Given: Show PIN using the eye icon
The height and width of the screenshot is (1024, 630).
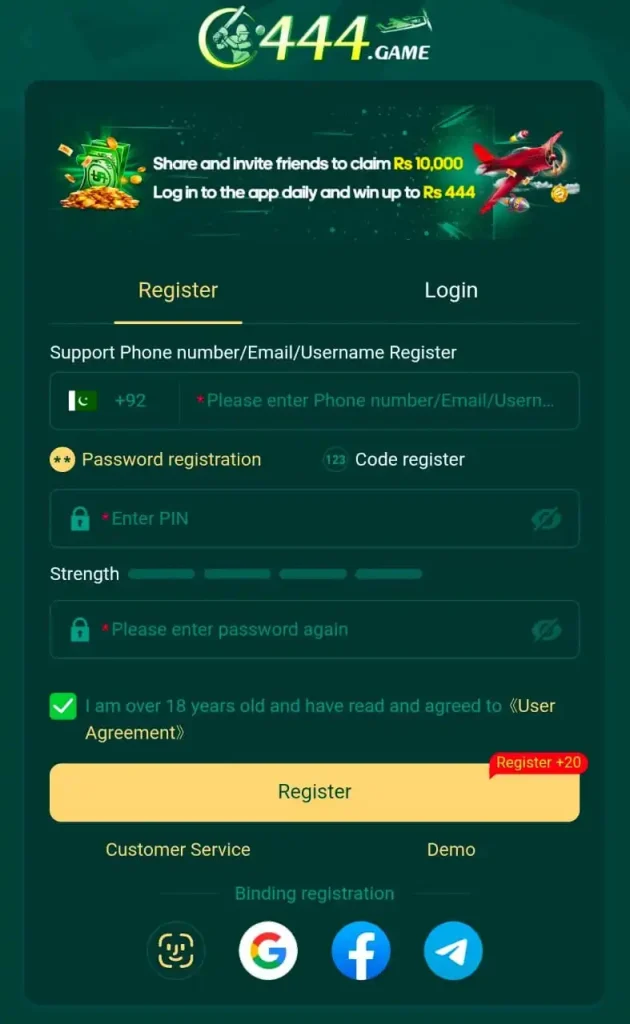Looking at the screenshot, I should coord(546,518).
